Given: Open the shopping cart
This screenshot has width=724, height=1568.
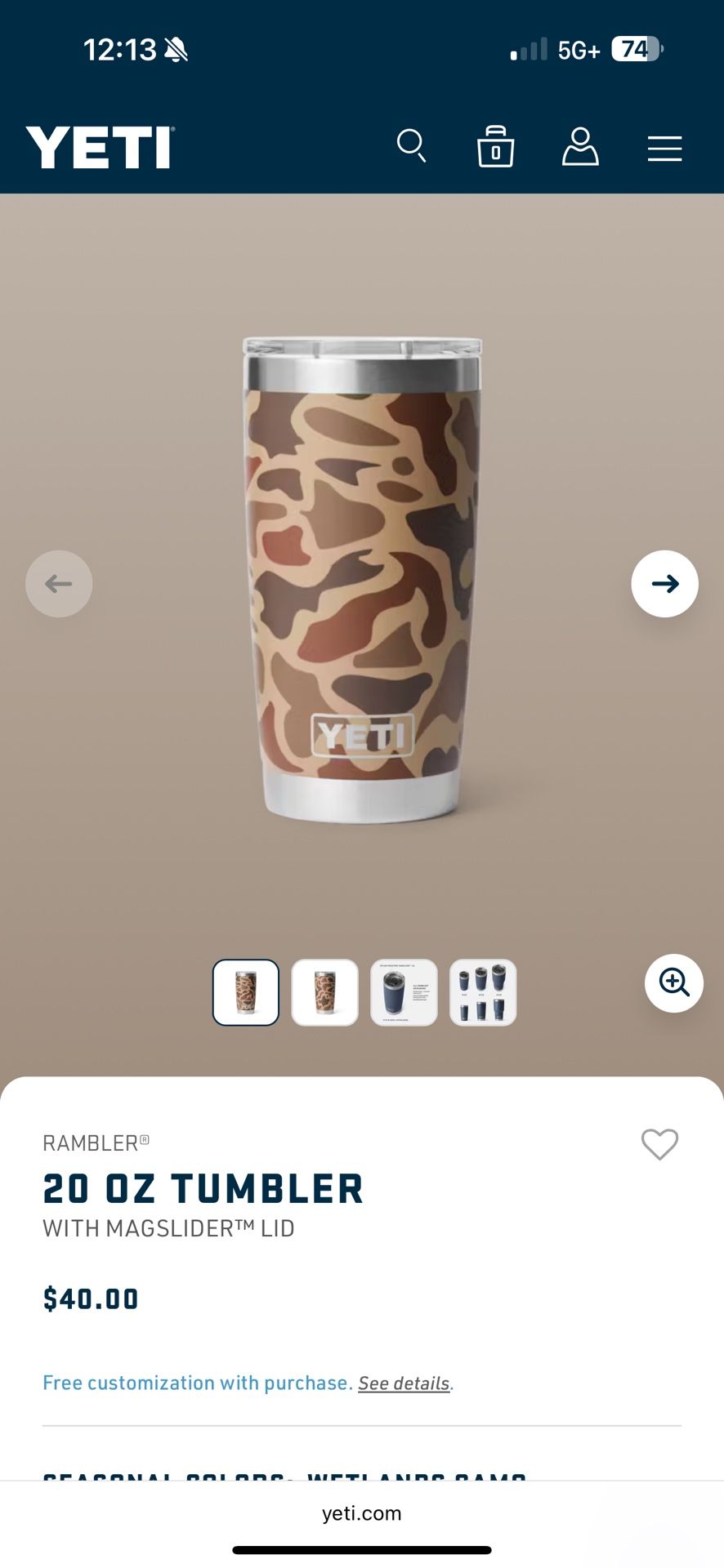Looking at the screenshot, I should (x=495, y=147).
